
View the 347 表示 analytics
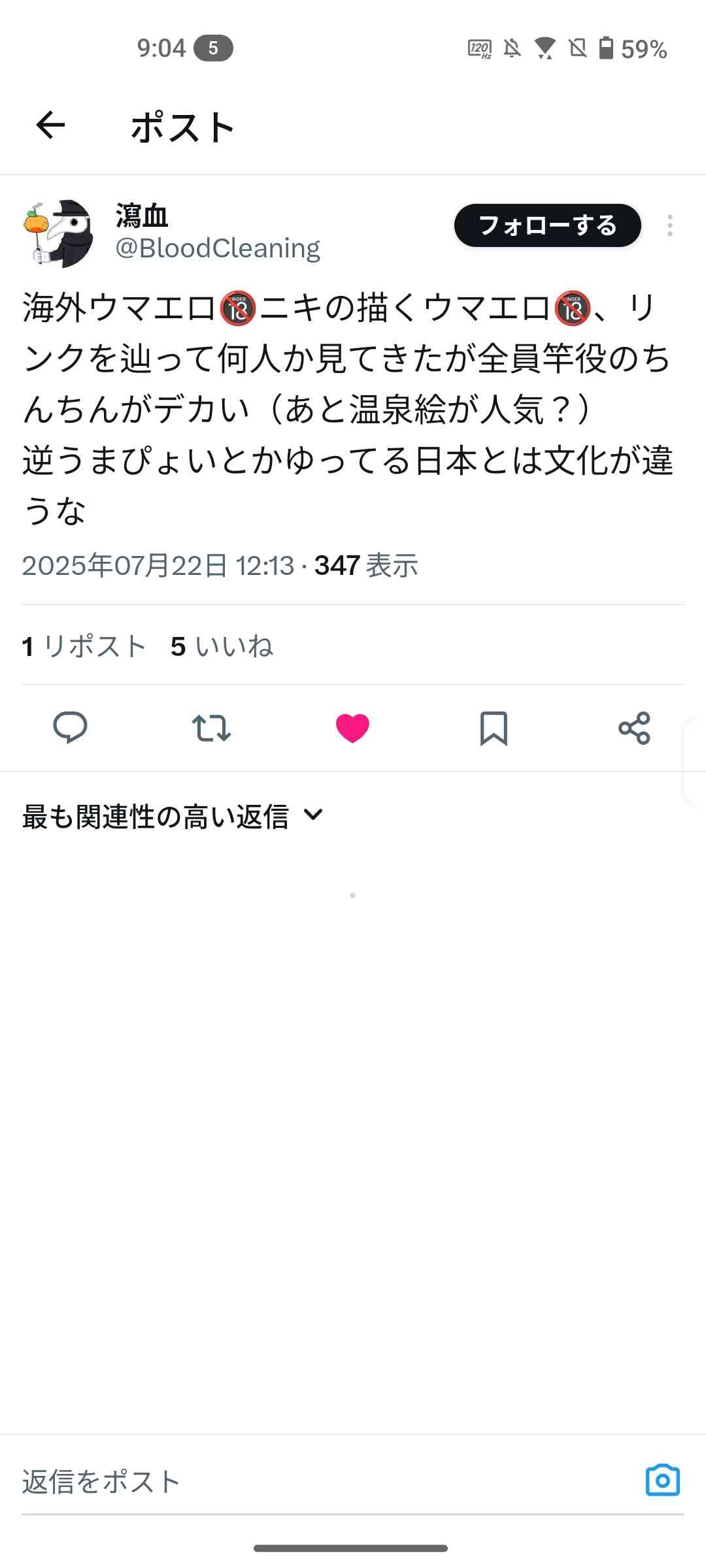pyautogui.click(x=366, y=566)
